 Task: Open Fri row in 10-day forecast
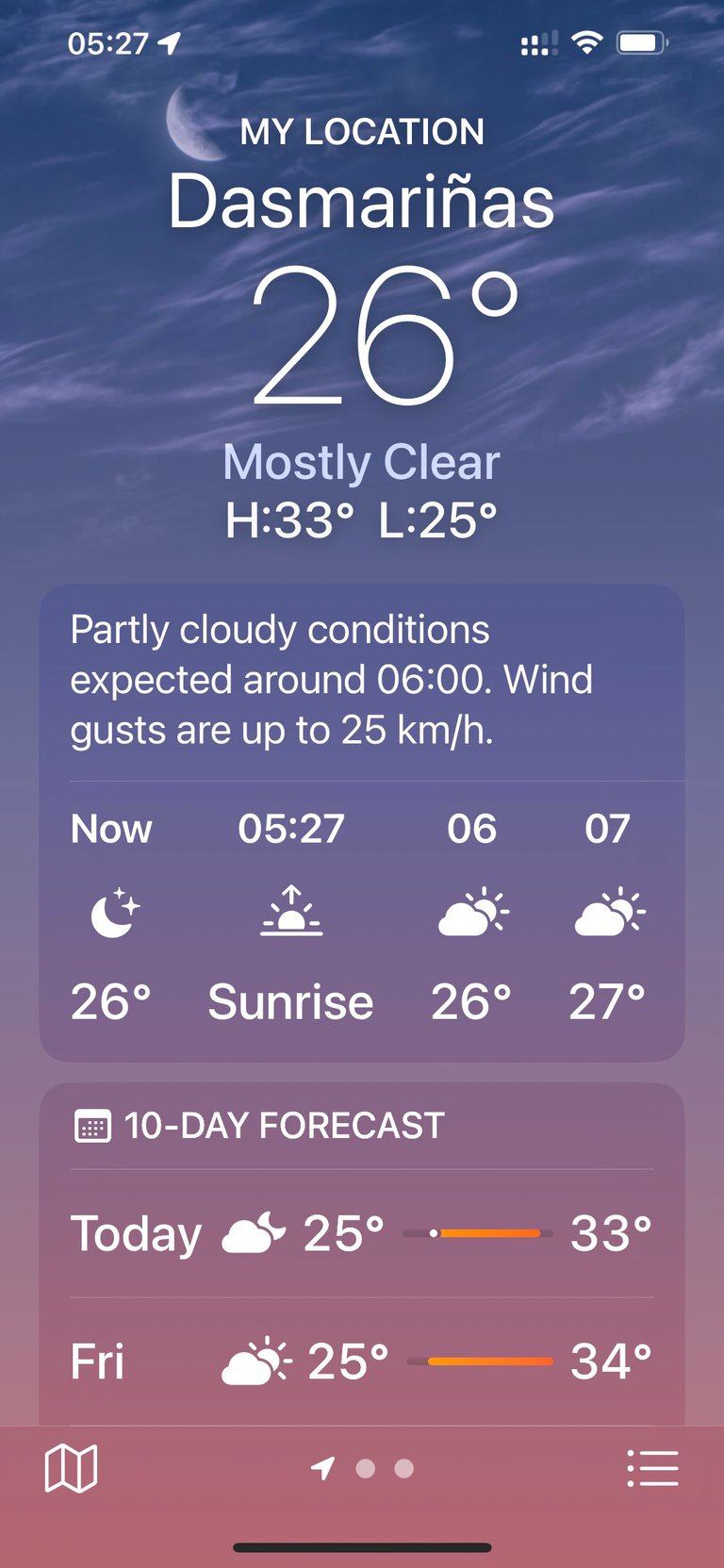pos(362,1362)
